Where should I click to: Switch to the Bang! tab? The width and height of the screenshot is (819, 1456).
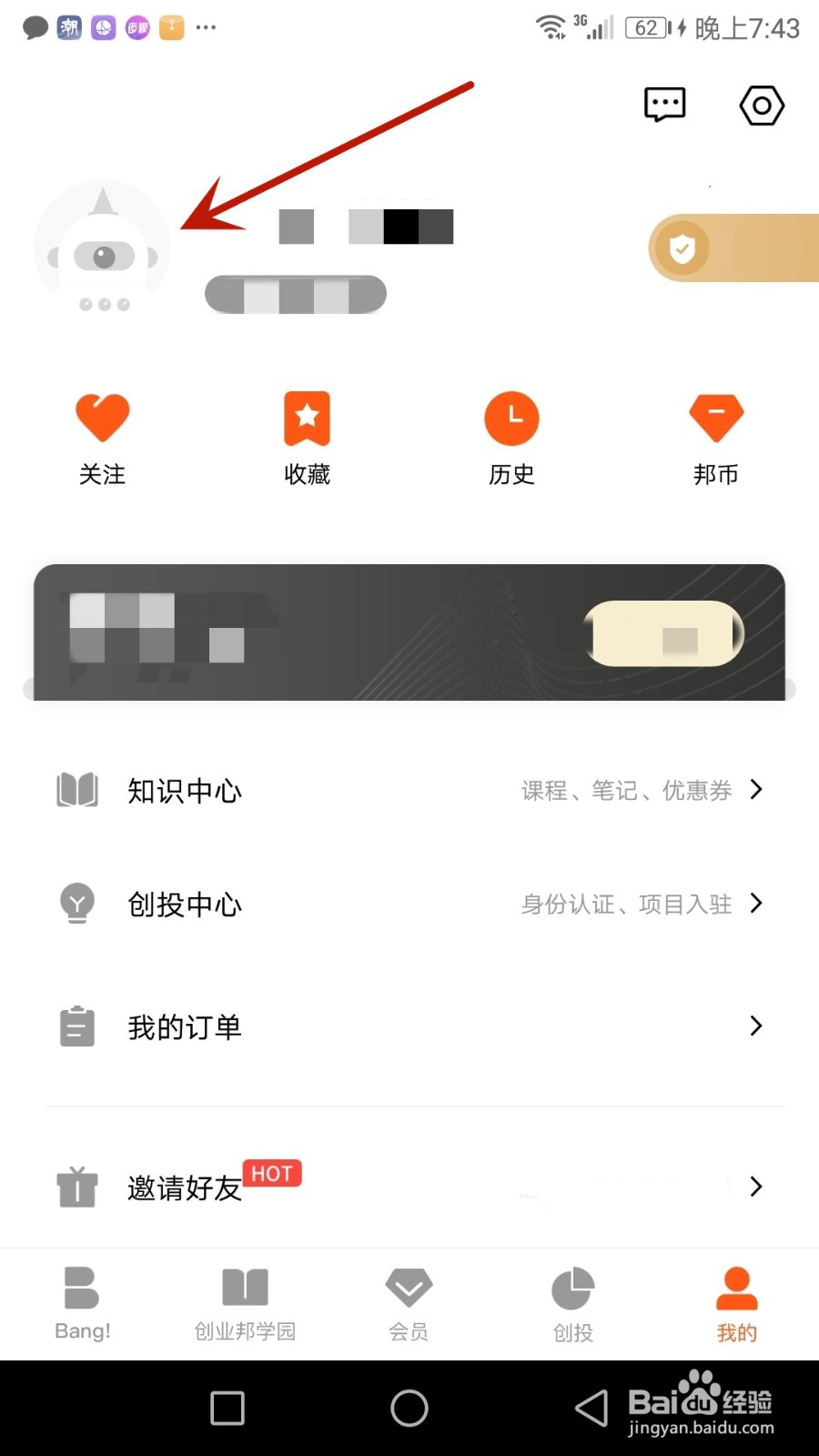tap(82, 1301)
